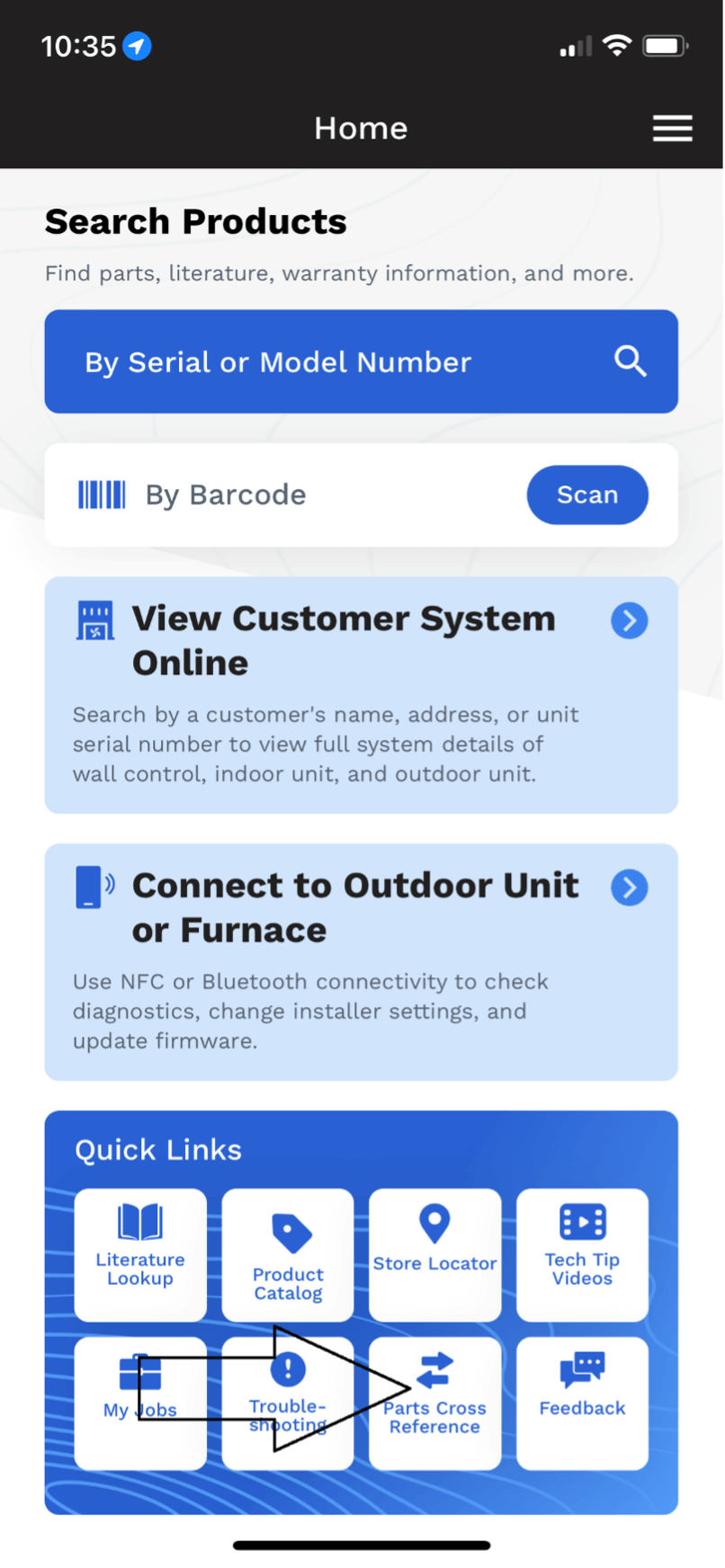This screenshot has width=725, height=1568.
Task: Select Parts Cross Reference
Action: 434,1403
